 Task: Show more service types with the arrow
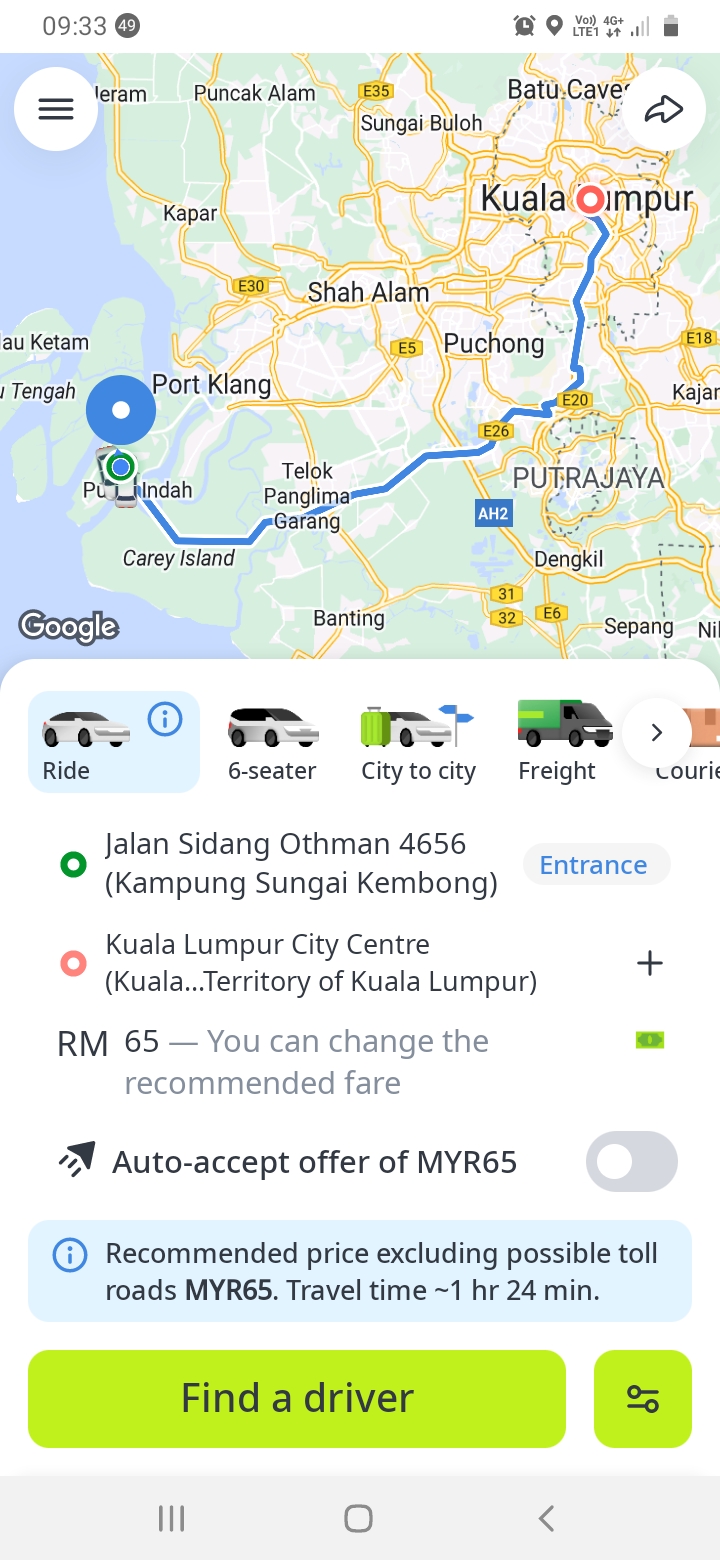click(x=656, y=733)
